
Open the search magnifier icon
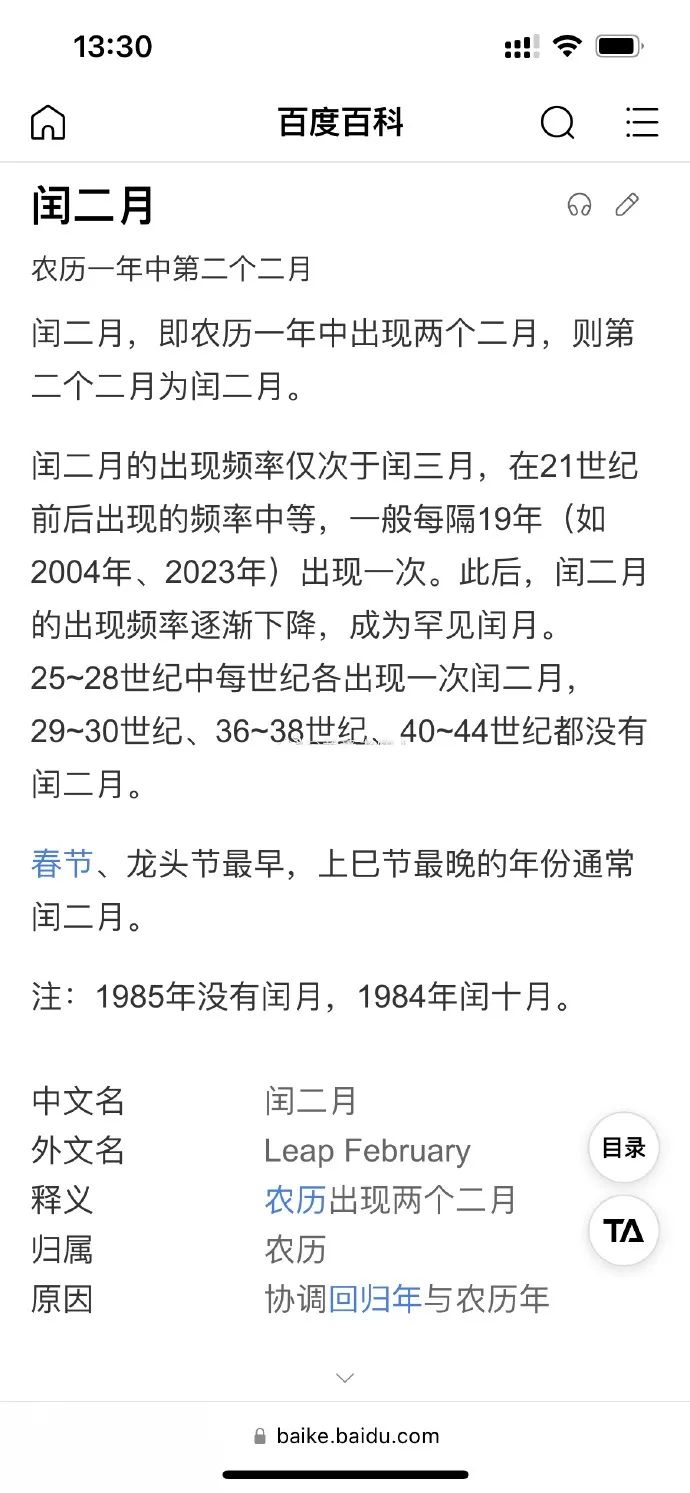point(557,123)
